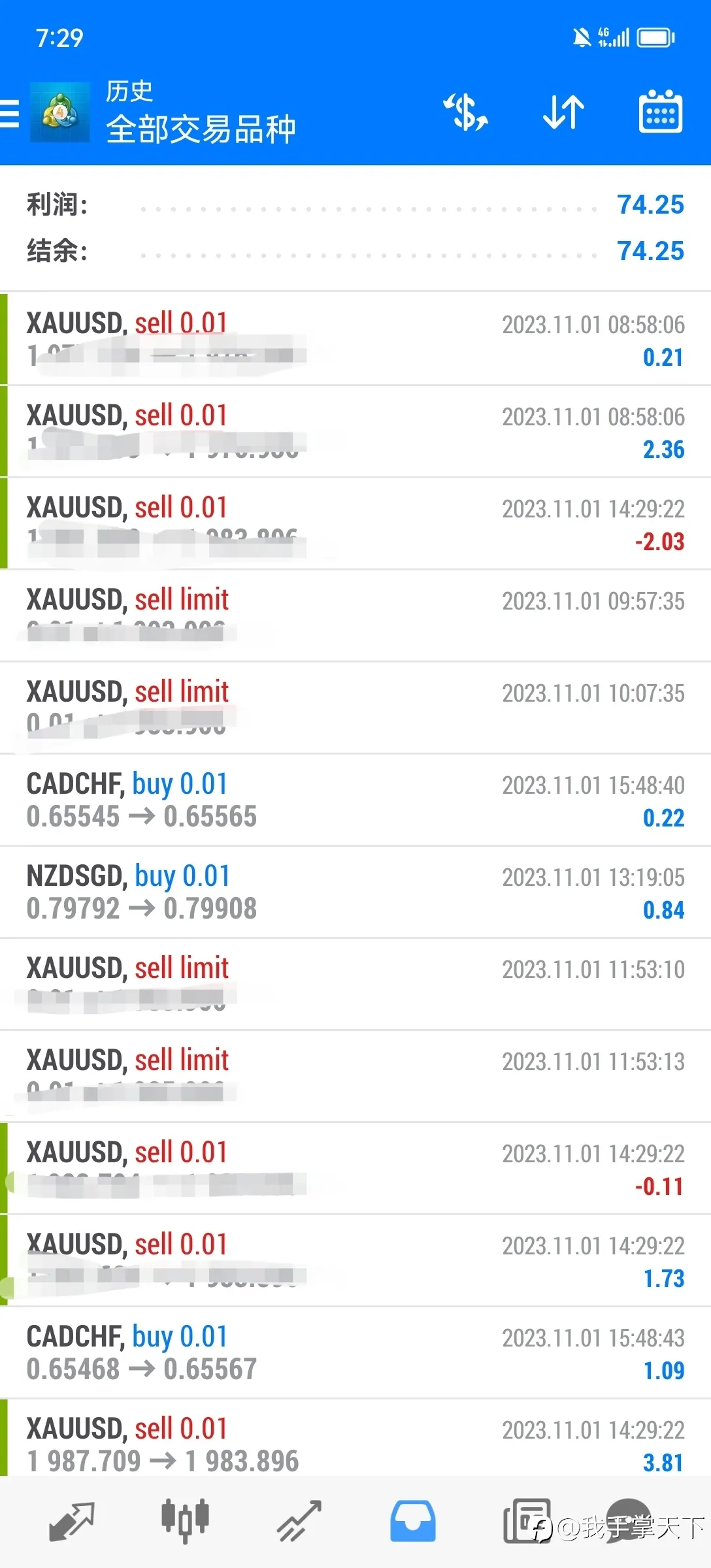Open the XAUUSD trade with -2.03 loss
The image size is (711, 1568).
click(x=355, y=523)
